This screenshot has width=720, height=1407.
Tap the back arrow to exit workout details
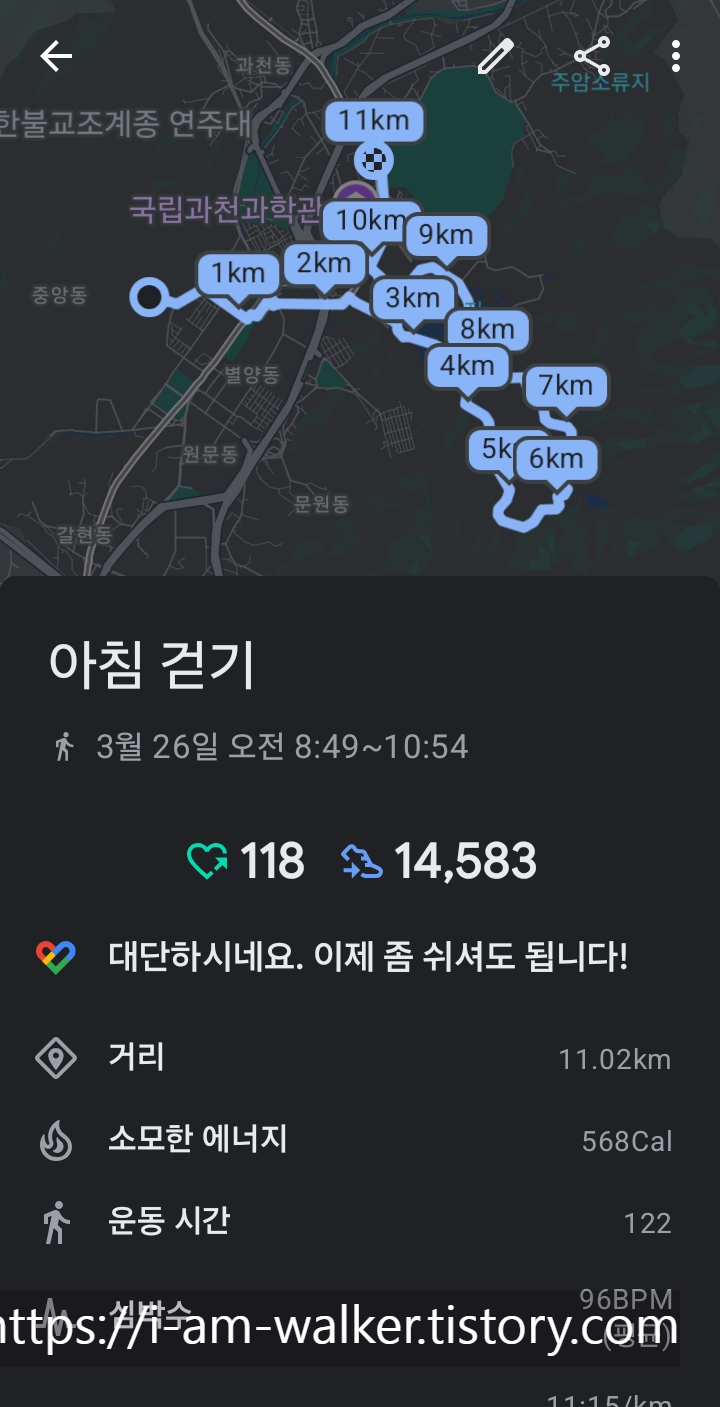(56, 56)
